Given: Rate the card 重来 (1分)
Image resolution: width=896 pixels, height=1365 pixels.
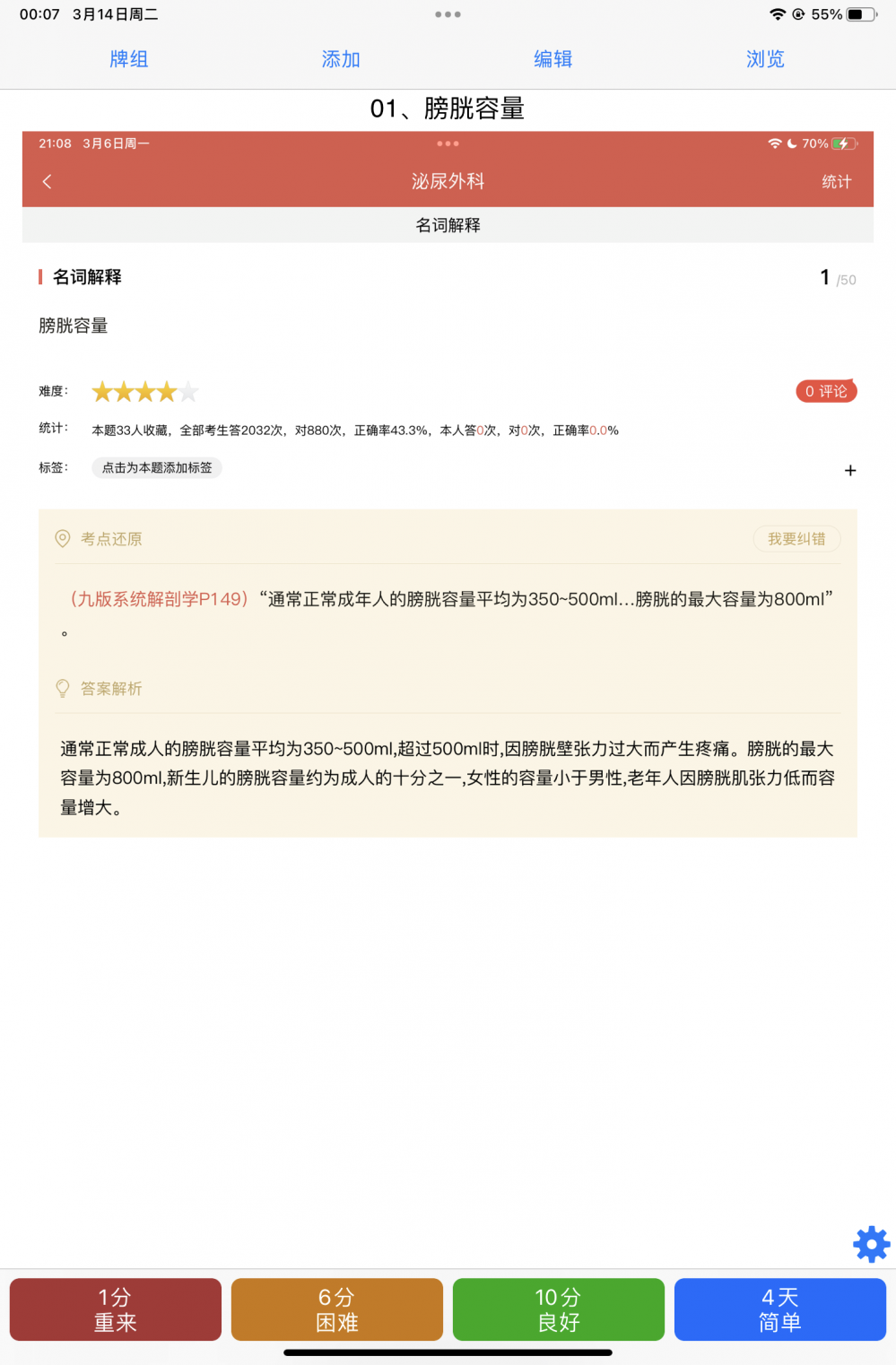Looking at the screenshot, I should 116,1309.
